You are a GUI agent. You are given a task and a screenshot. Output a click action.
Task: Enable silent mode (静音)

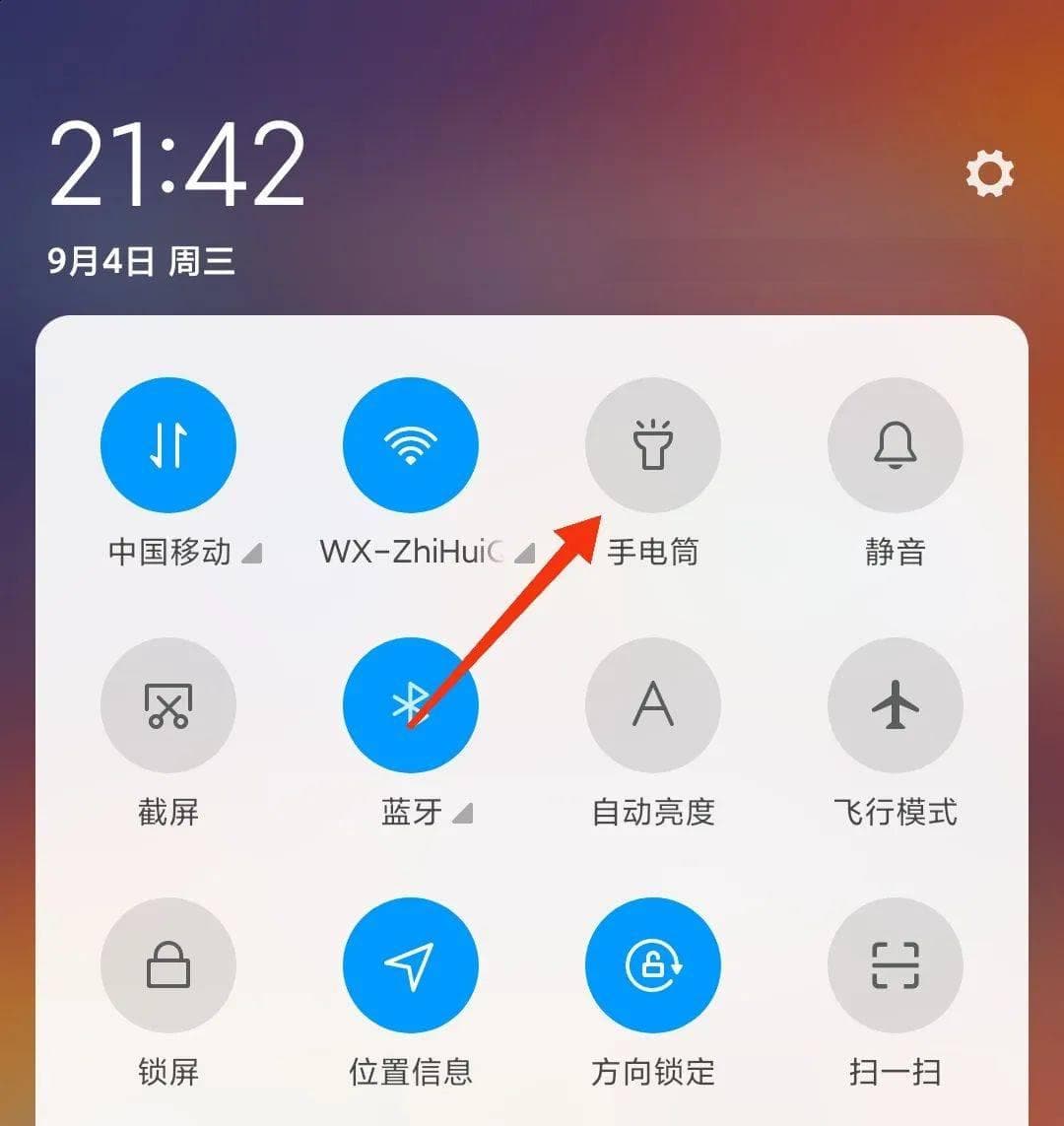(x=895, y=445)
